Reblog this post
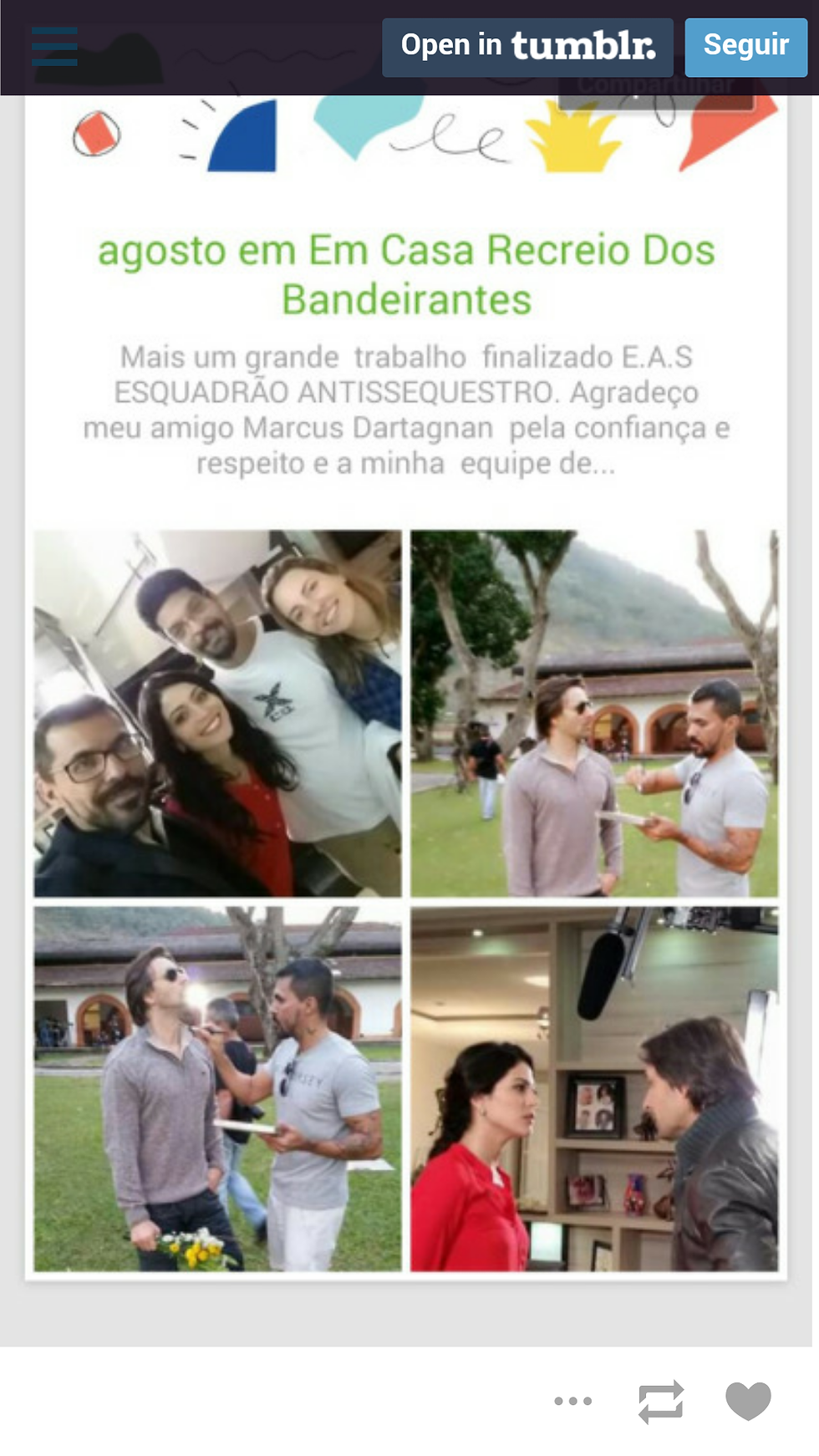819x1456 pixels. (x=661, y=1401)
